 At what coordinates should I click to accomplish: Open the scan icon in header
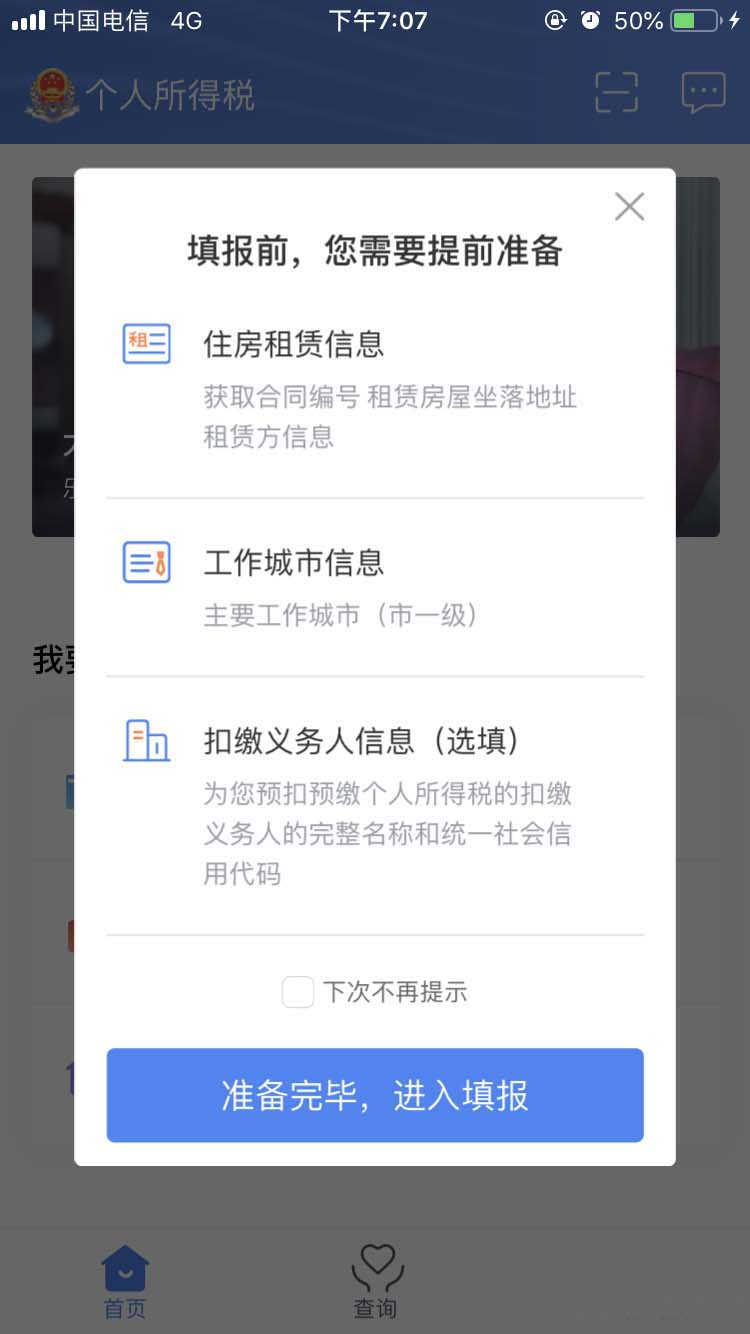[616, 93]
